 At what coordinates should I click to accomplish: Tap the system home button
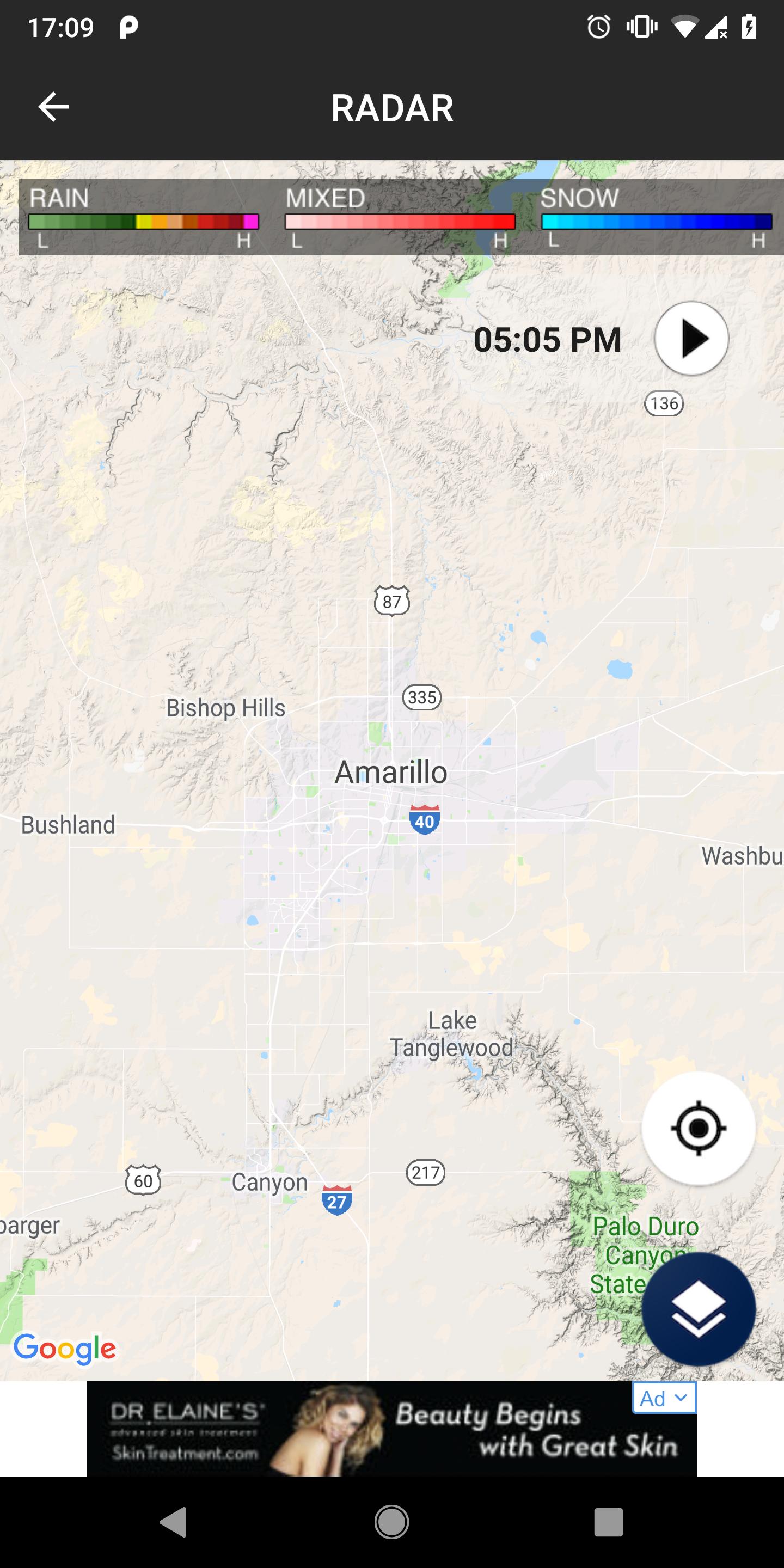pyautogui.click(x=391, y=1522)
